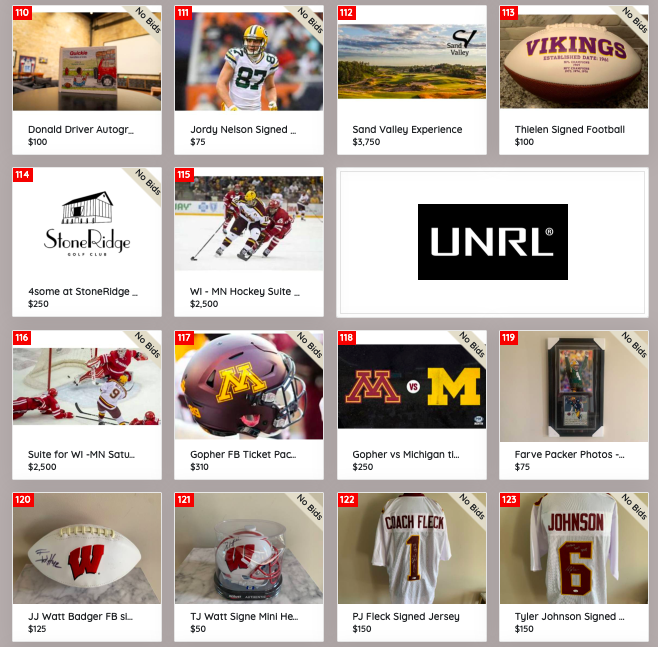Open the JJ Watt Badger FB item
This screenshot has width=658, height=647.
click(x=87, y=567)
